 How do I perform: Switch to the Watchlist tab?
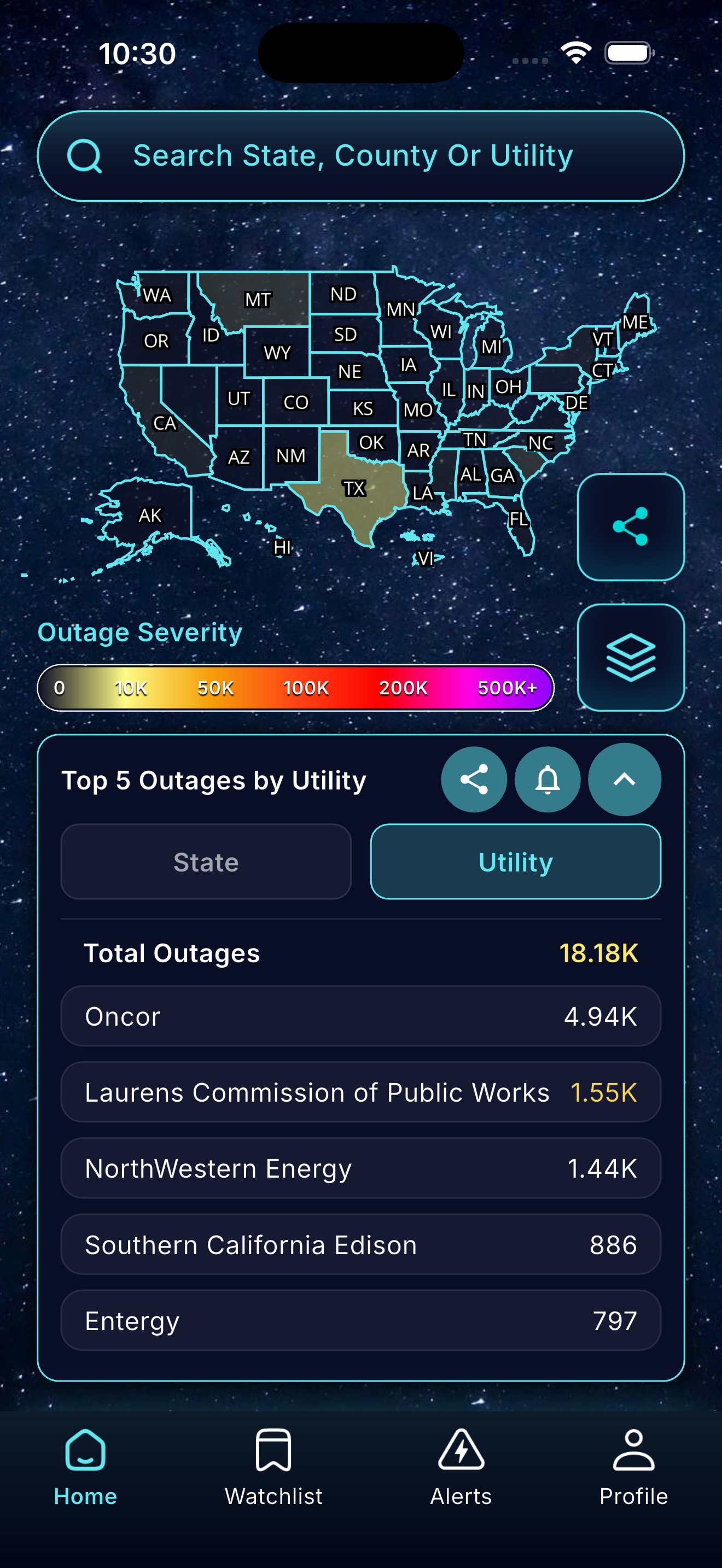[x=273, y=1466]
